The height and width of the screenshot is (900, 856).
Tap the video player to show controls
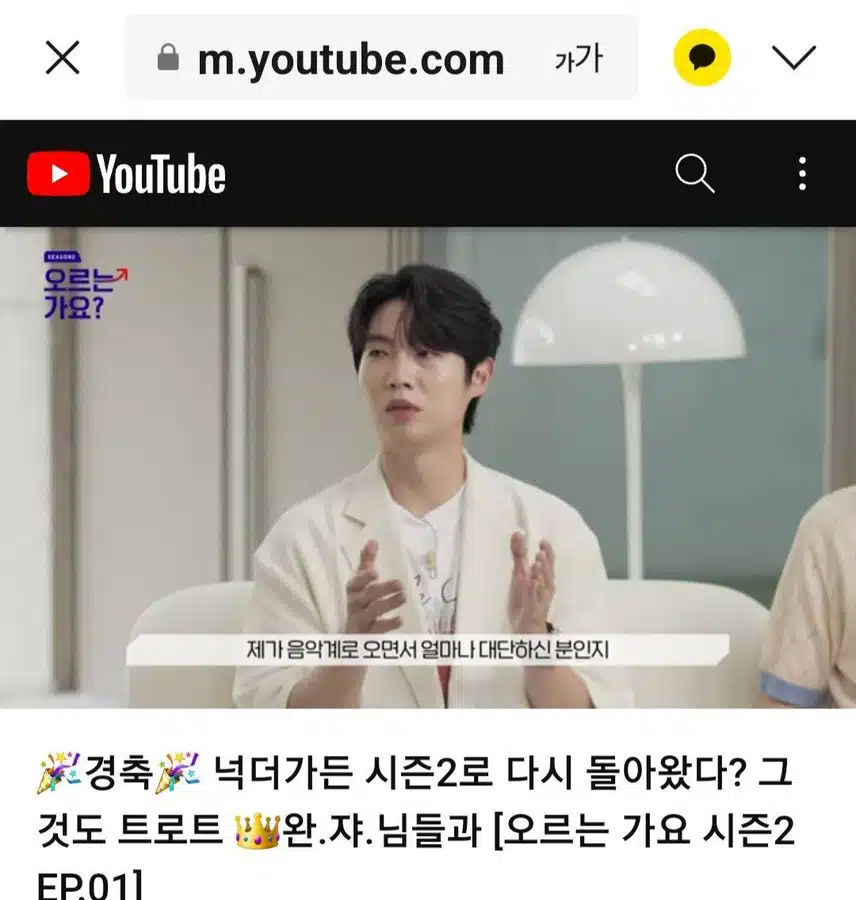pyautogui.click(x=428, y=468)
